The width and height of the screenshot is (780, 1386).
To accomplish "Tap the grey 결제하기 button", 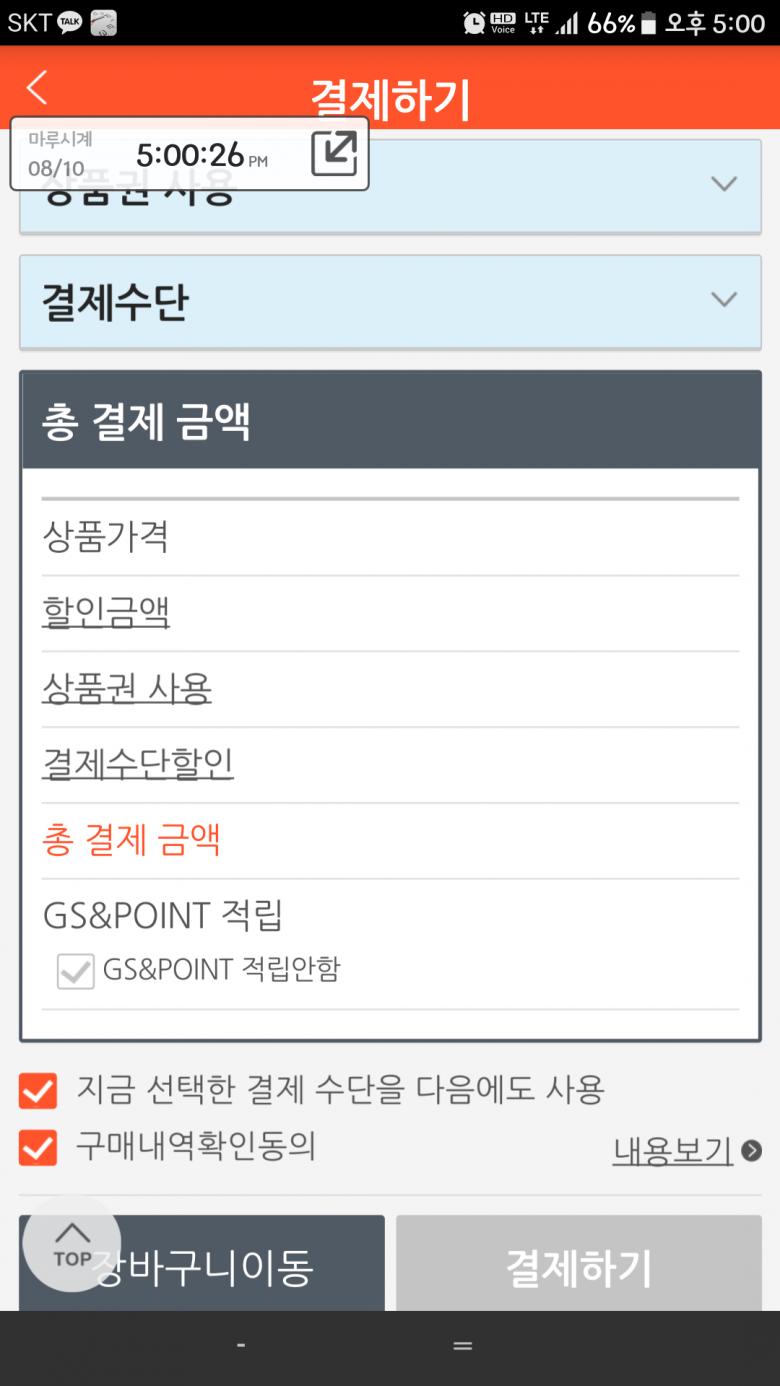I will click(x=578, y=1265).
